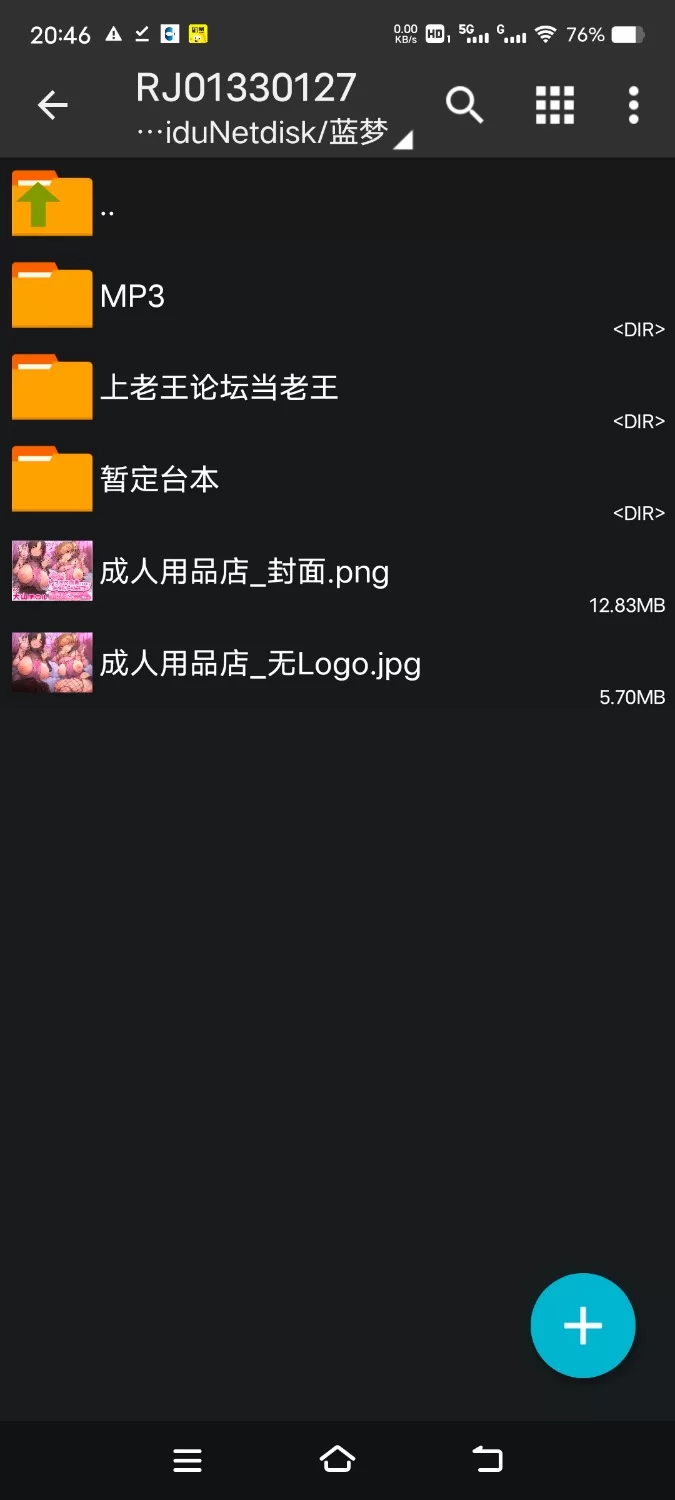
Task: Tap the floating plus button
Action: tap(582, 1325)
